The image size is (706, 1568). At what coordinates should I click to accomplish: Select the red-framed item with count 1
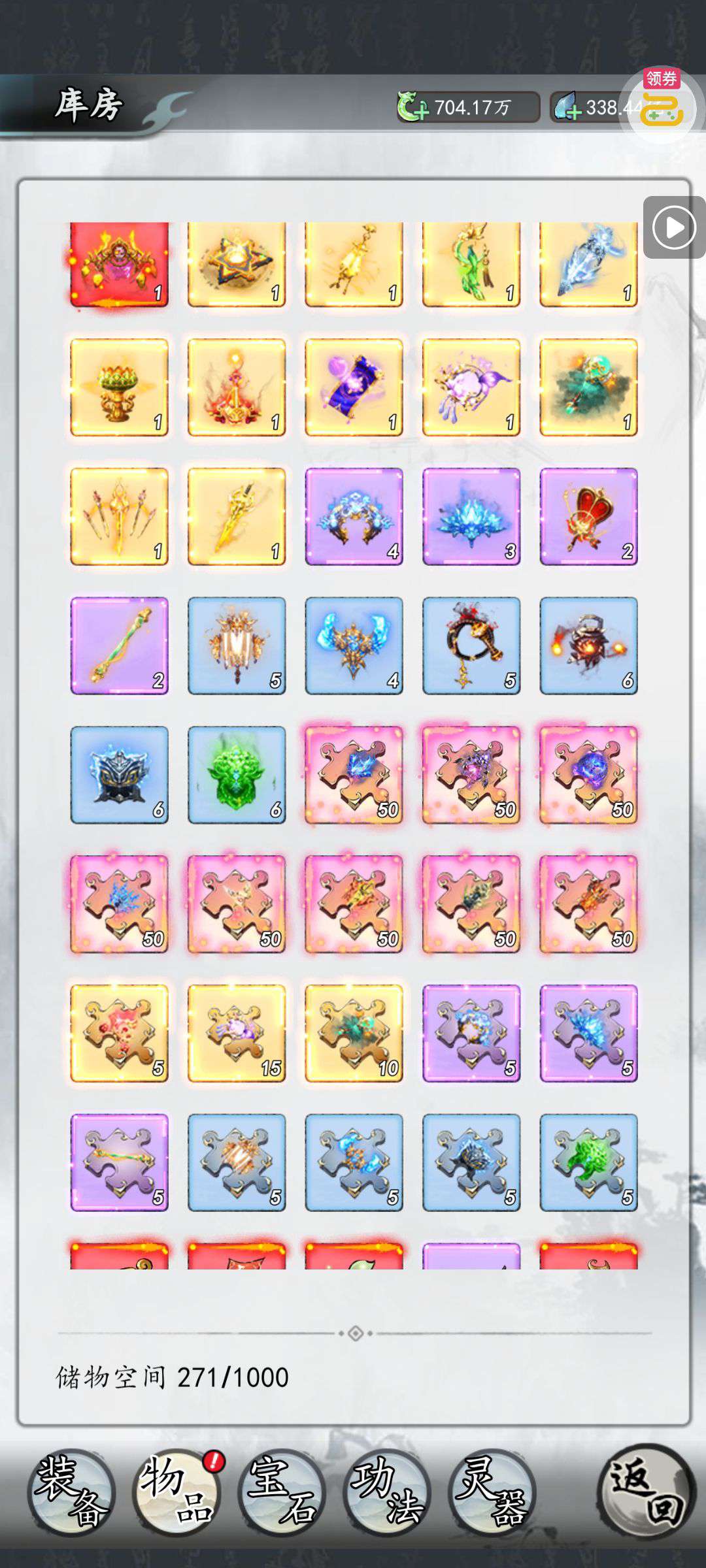tap(119, 265)
